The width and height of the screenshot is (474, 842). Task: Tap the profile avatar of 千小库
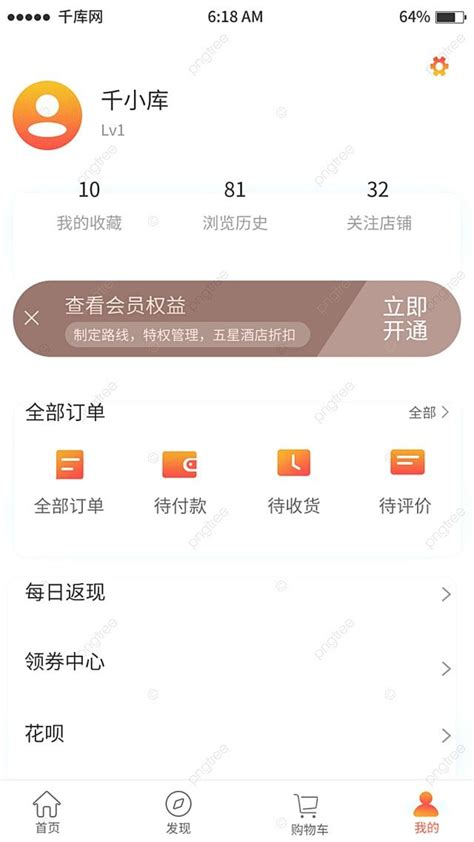click(x=47, y=115)
